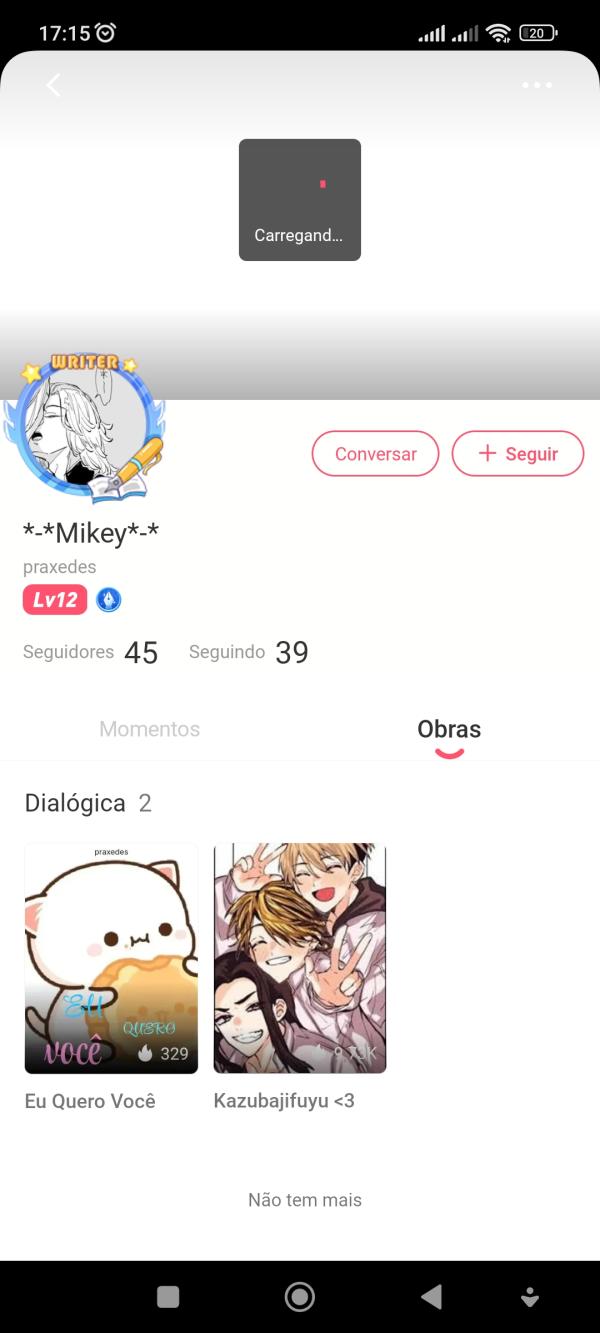Image resolution: width=600 pixels, height=1333 pixels.
Task: Switch to the Momentos tab
Action: click(150, 730)
